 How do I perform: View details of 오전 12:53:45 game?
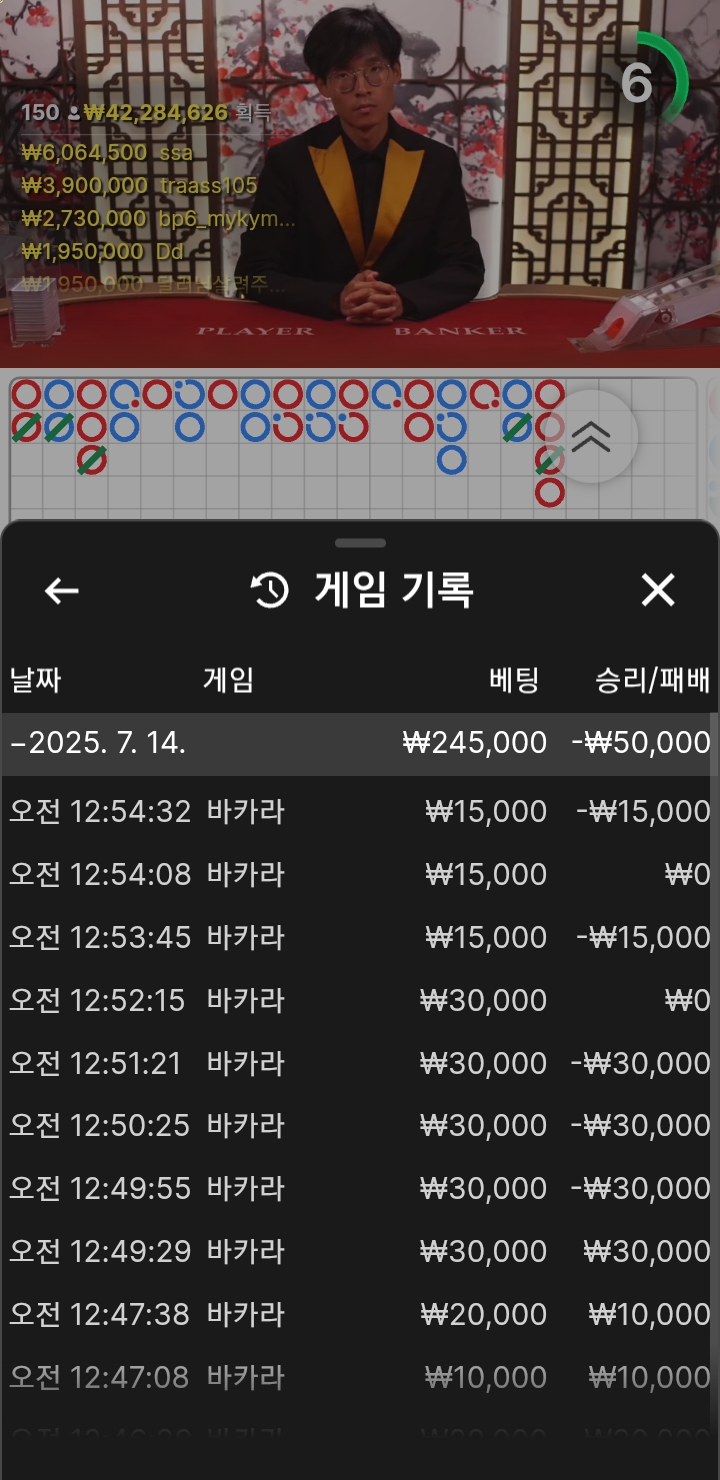click(x=358, y=937)
